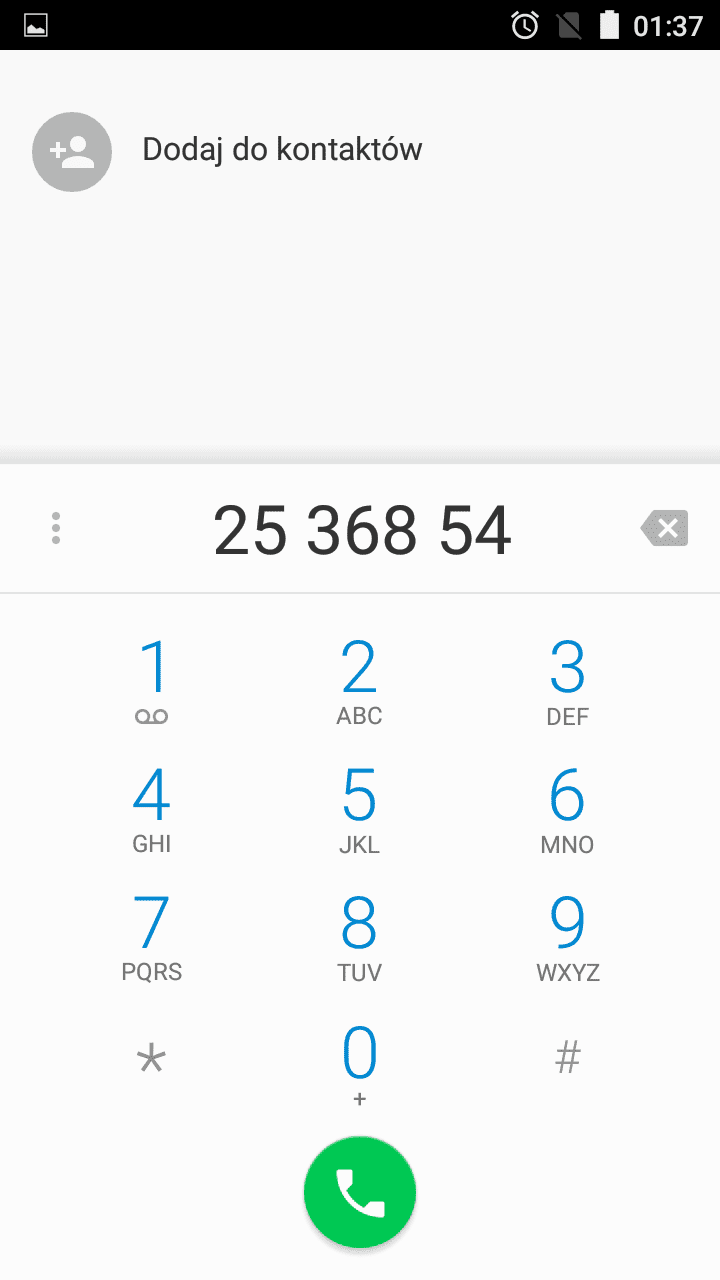The width and height of the screenshot is (720, 1280).
Task: Tap the number field showing 25 368 54
Action: click(362, 530)
